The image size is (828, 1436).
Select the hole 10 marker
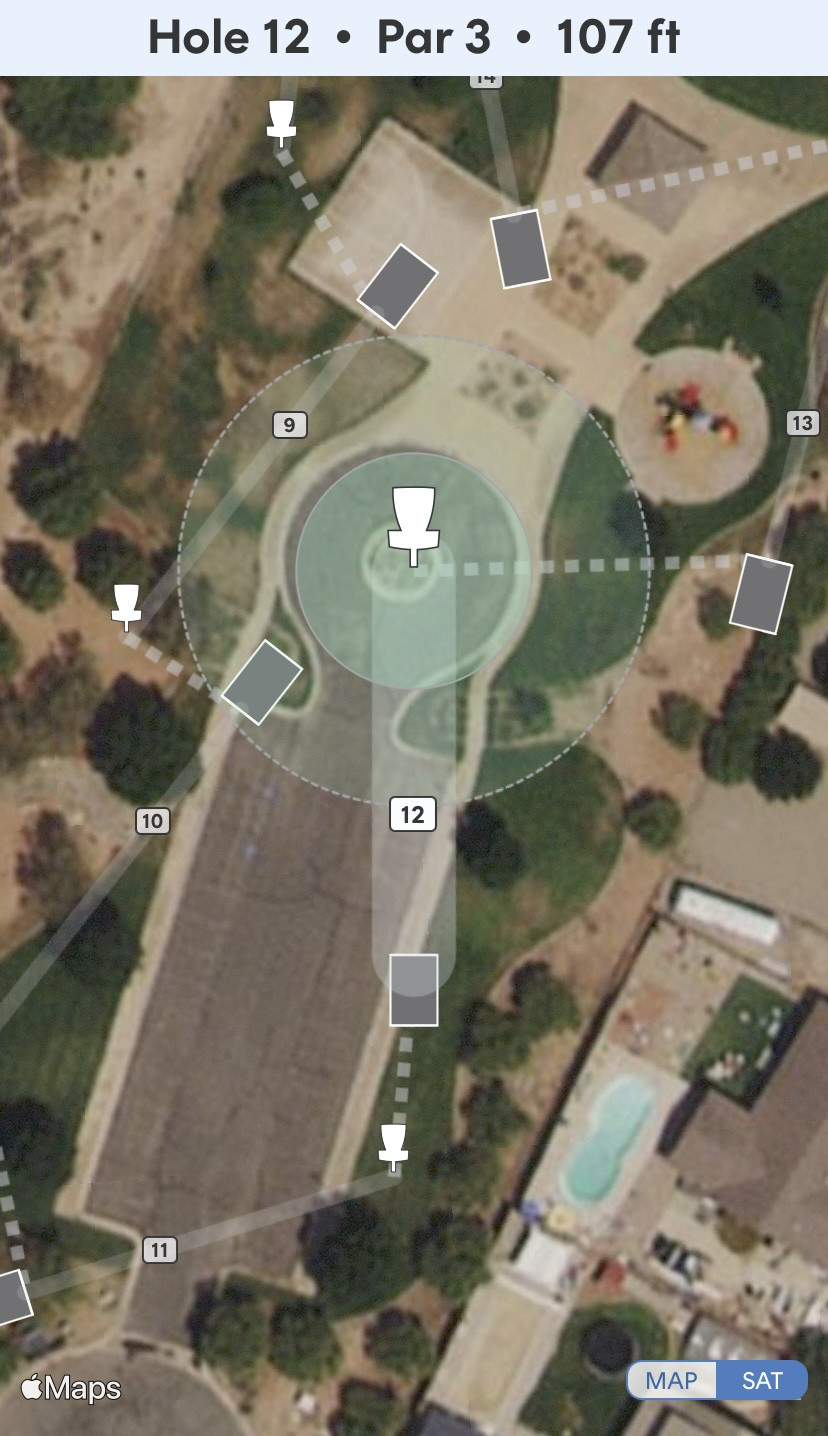152,822
